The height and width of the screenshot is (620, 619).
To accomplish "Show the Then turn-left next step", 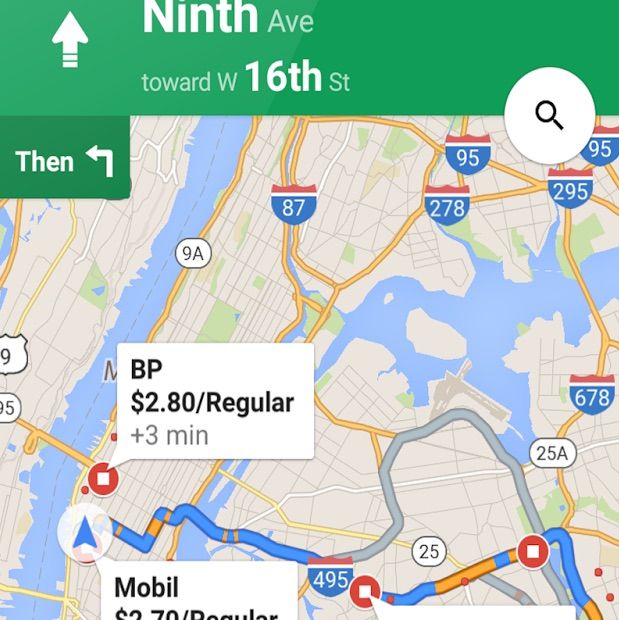I will [x=64, y=161].
